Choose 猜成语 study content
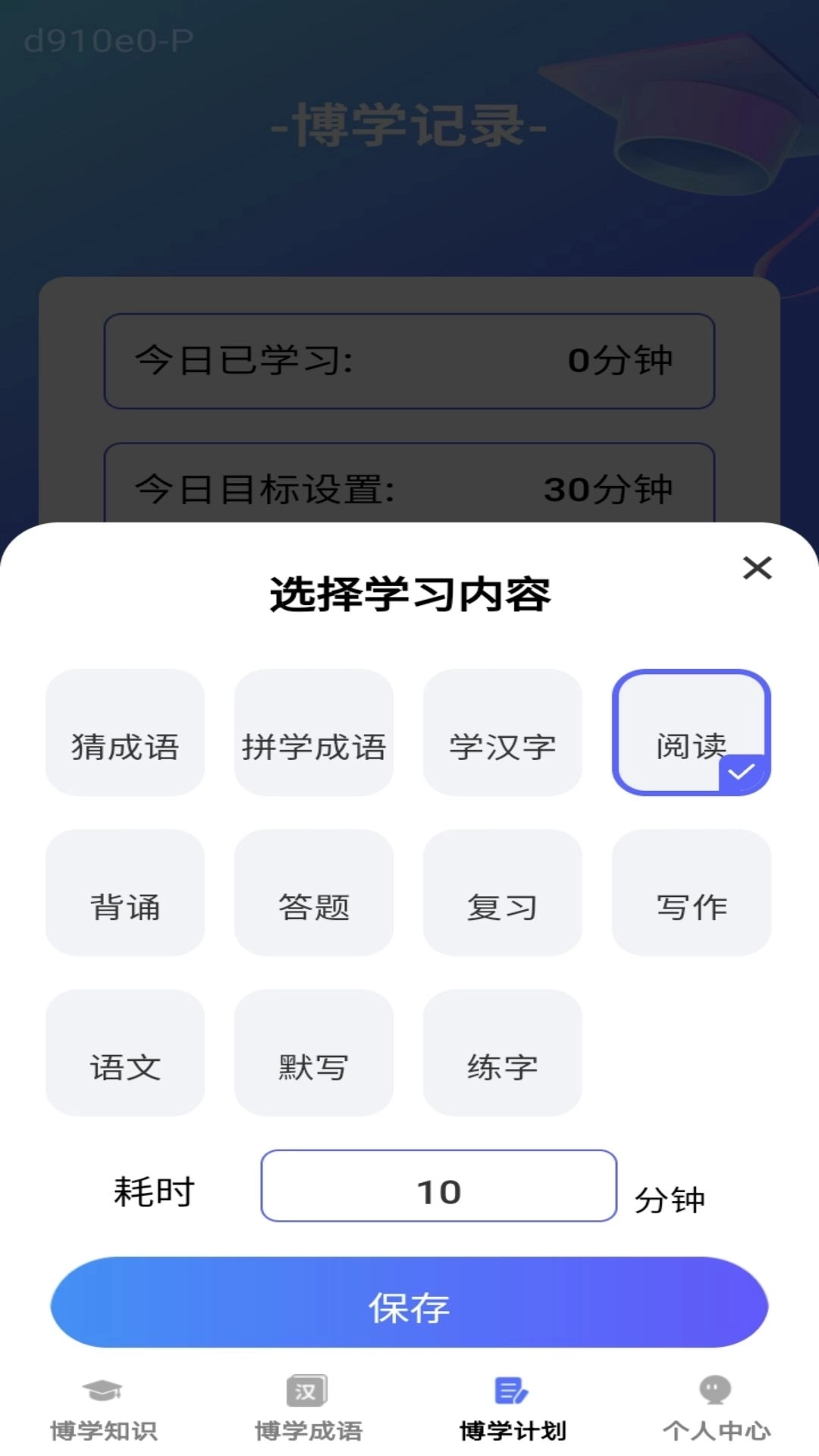The image size is (819, 1456). [x=124, y=732]
